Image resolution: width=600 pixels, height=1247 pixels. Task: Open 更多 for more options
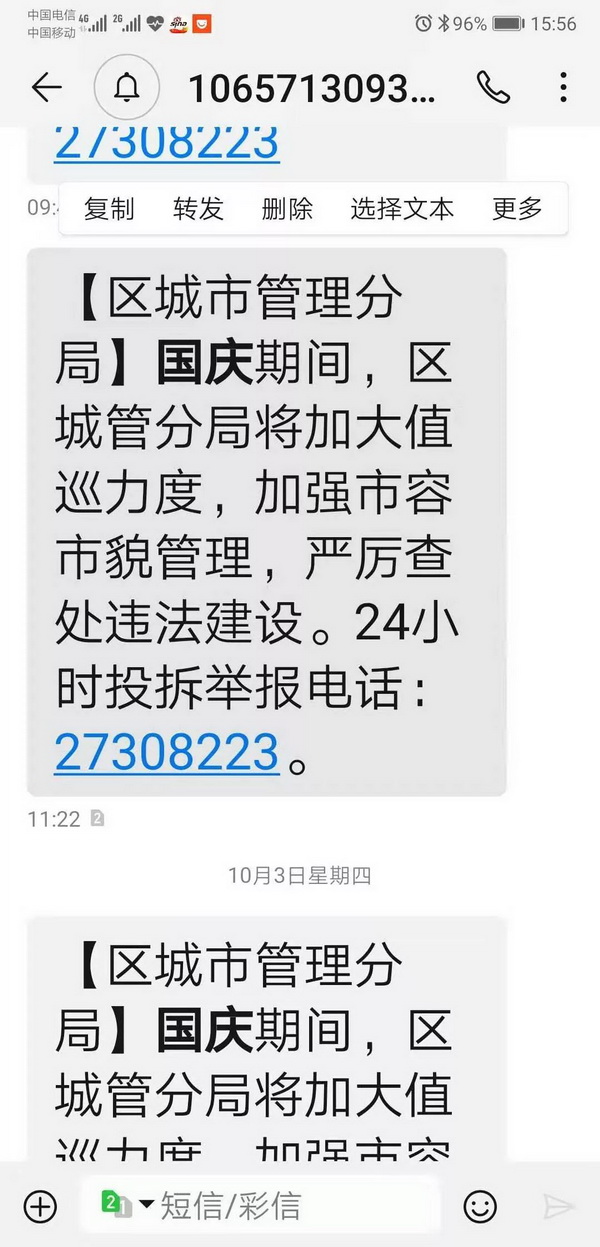(x=517, y=208)
